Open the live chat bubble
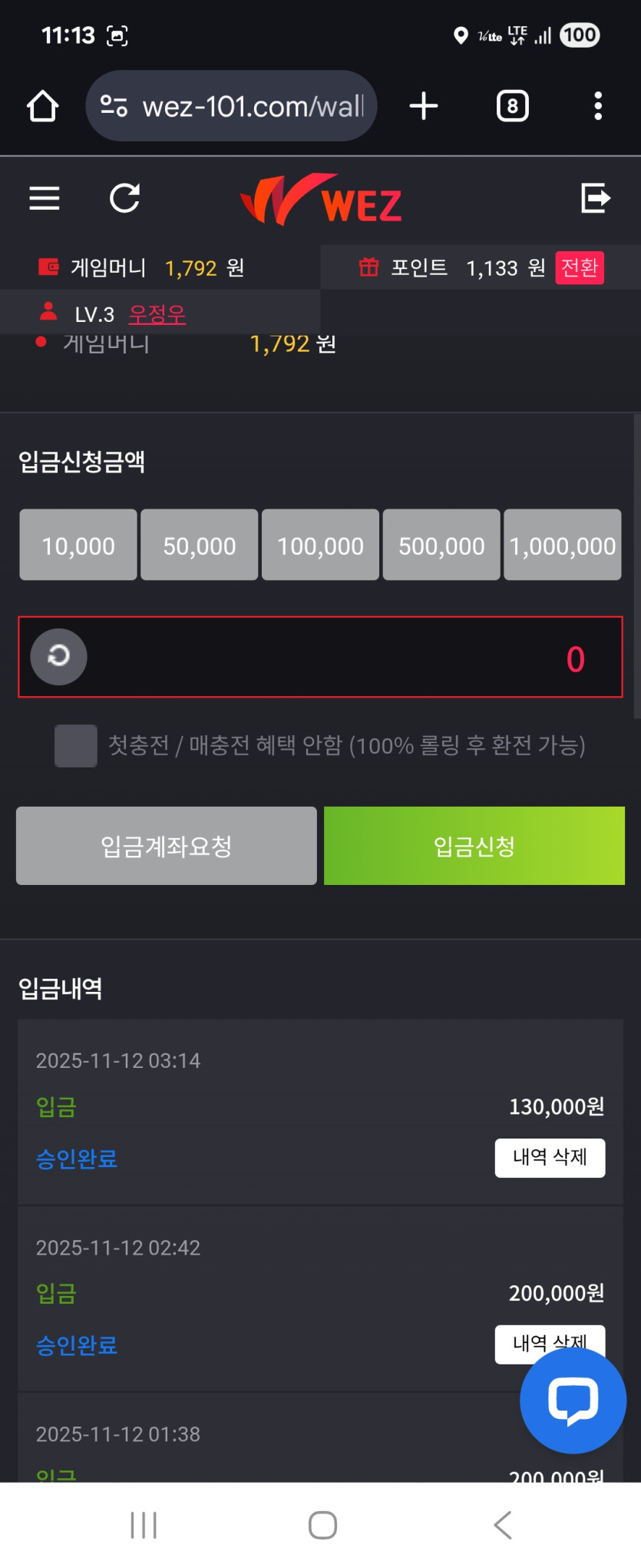The image size is (641, 1568). 573,1400
